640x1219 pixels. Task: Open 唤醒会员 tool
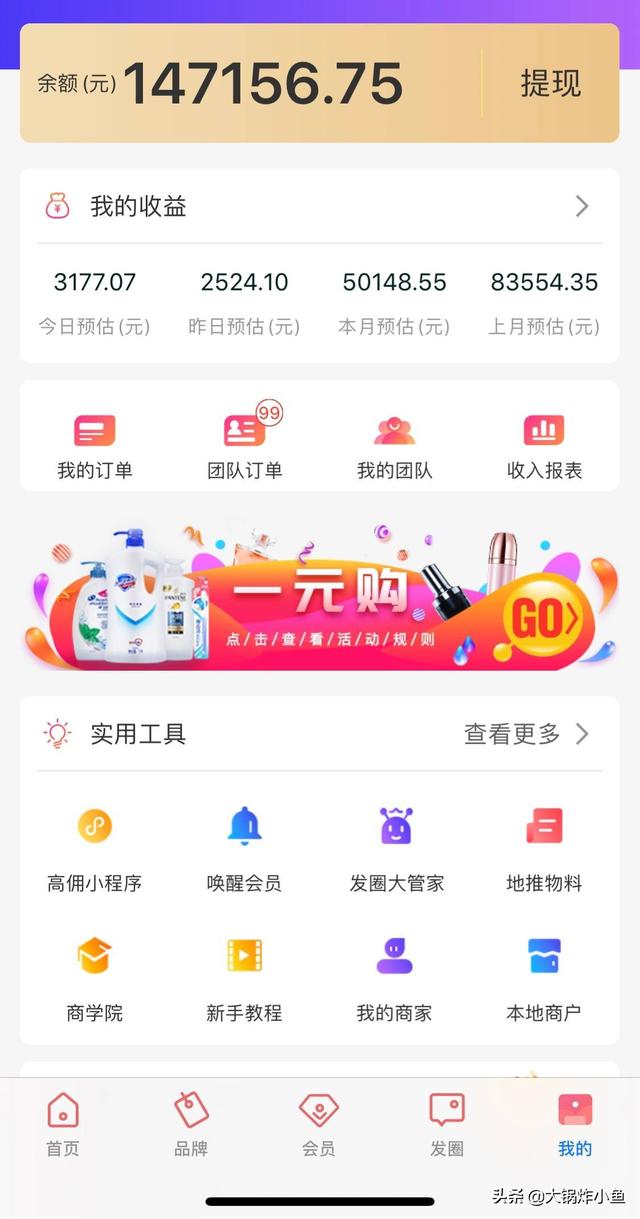pyautogui.click(x=244, y=848)
